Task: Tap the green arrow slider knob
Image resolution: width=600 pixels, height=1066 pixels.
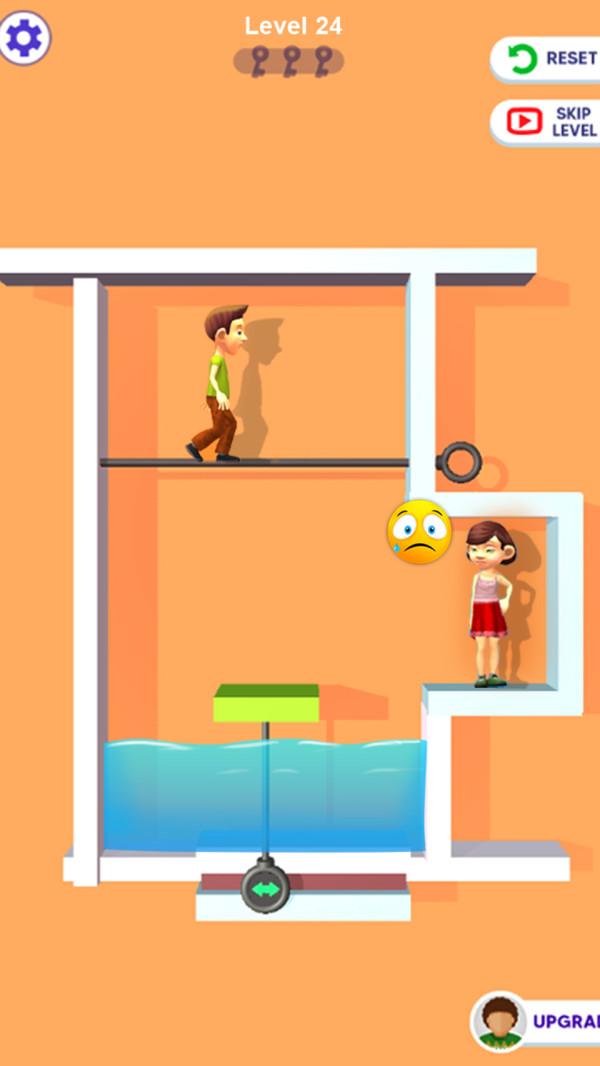Action: coord(265,889)
